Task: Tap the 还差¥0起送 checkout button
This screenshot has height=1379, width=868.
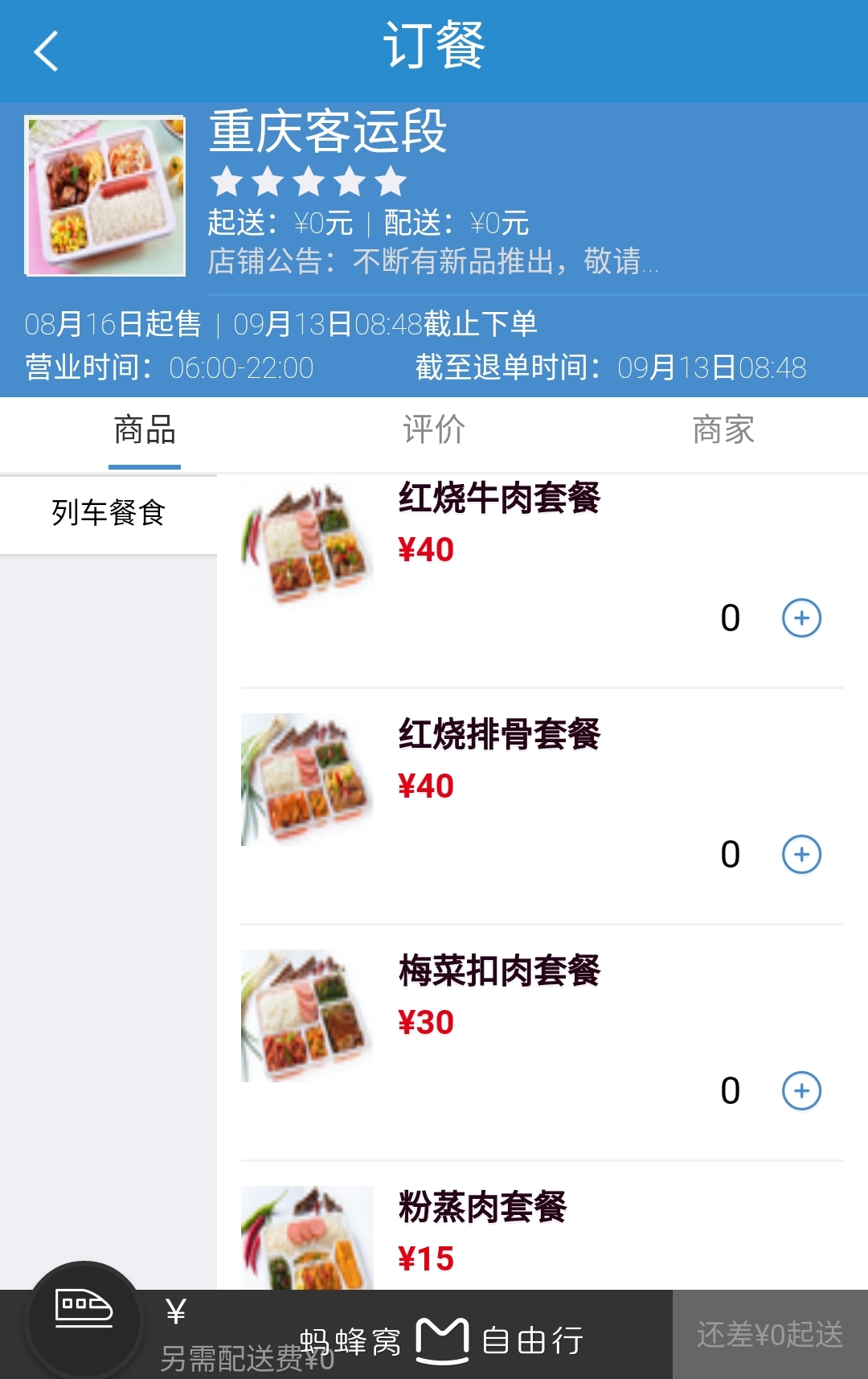Action: coord(769,1335)
